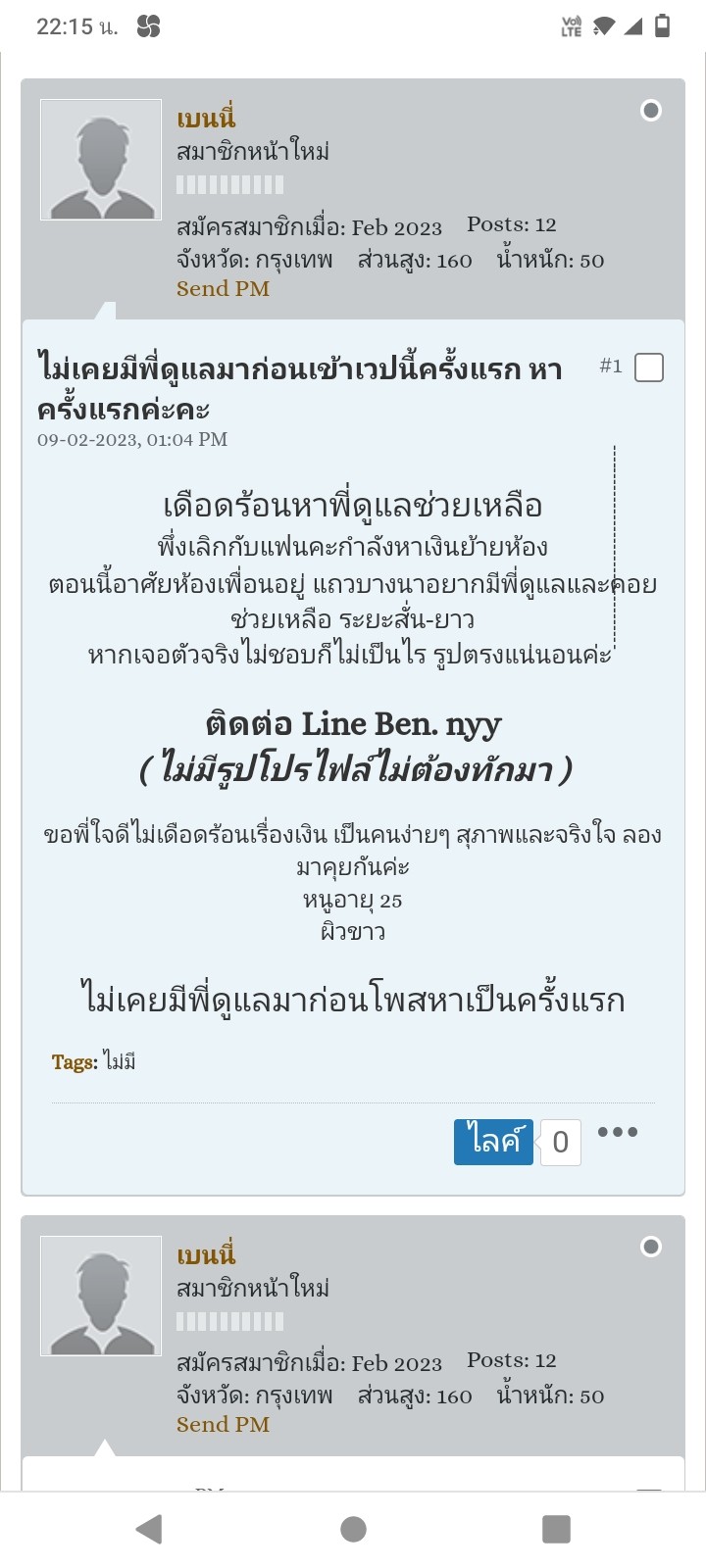Tap Send PM in the first post header
706x1568 pixels.
click(x=223, y=289)
